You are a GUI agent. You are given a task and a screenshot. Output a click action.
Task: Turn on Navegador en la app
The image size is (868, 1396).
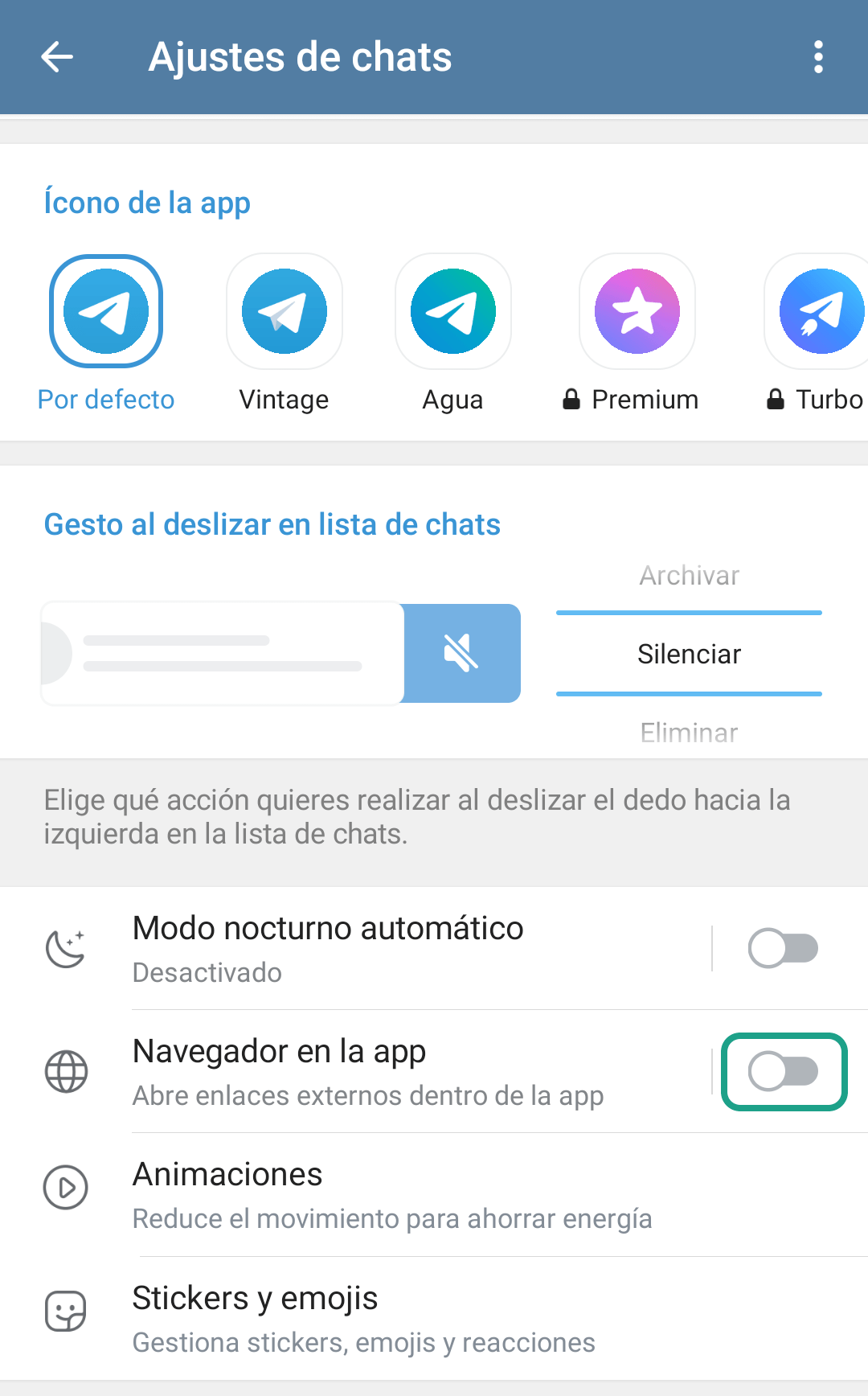coord(783,1071)
